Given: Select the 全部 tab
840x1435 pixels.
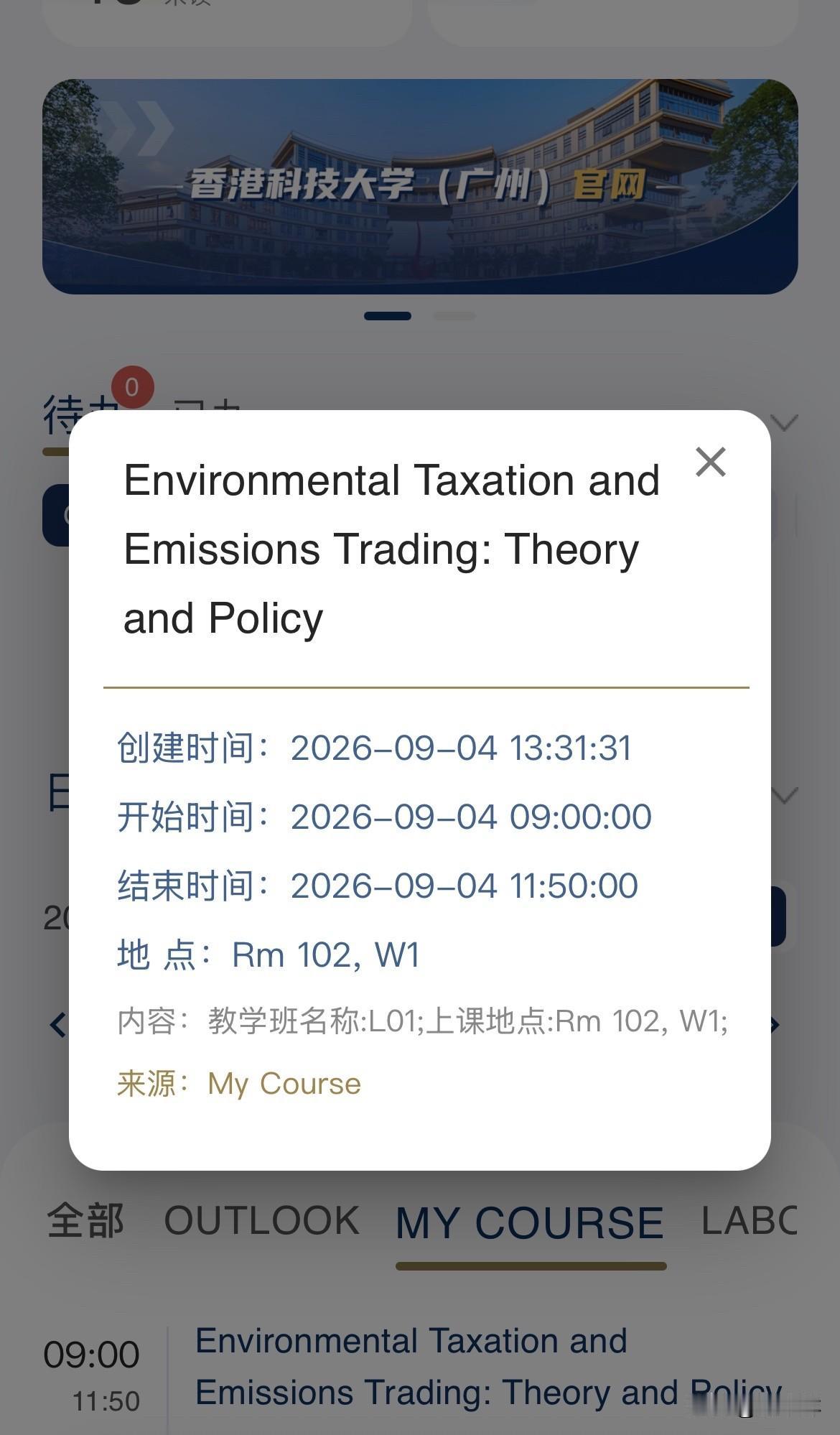Looking at the screenshot, I should (x=86, y=1220).
